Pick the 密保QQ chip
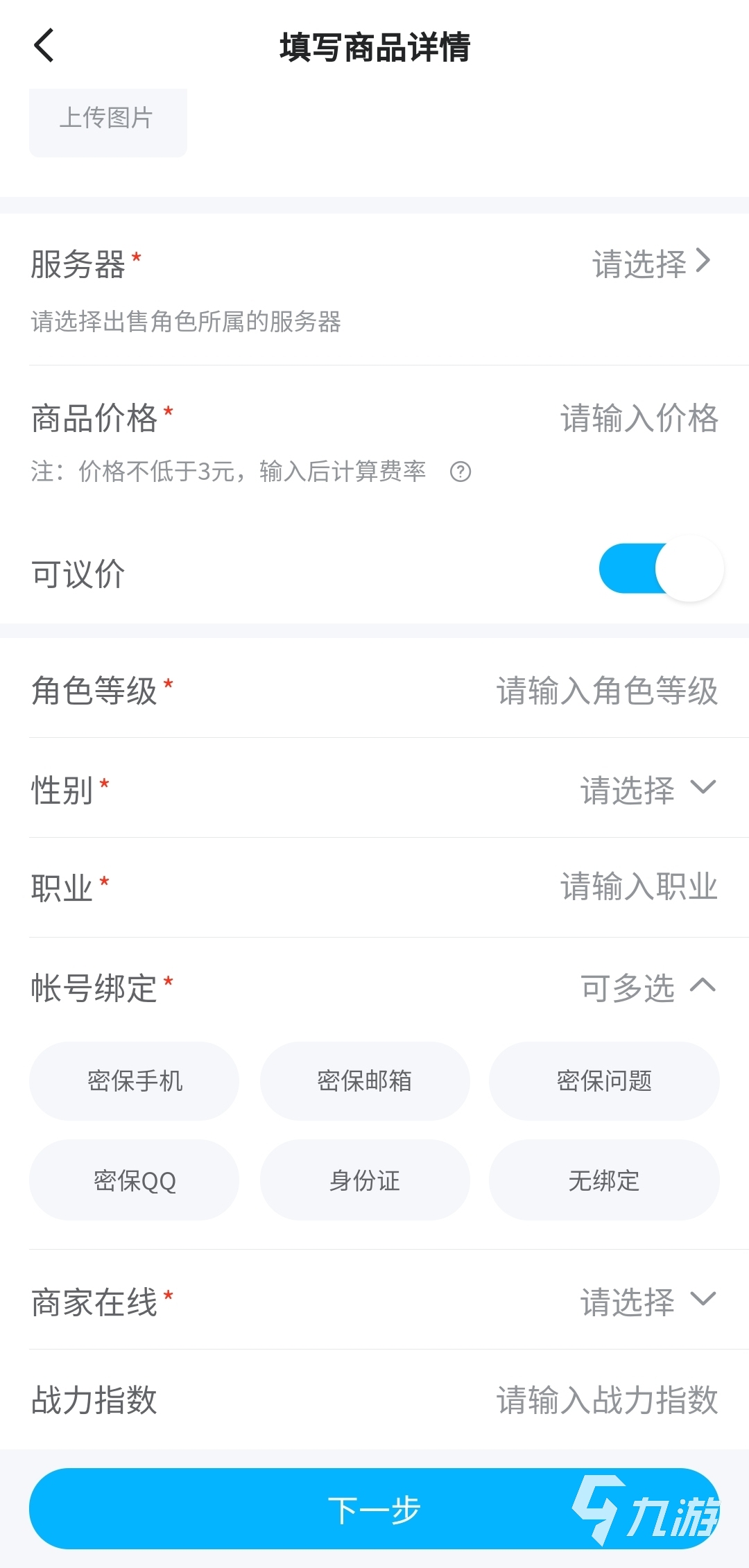The image size is (749, 1568). 135,1180
